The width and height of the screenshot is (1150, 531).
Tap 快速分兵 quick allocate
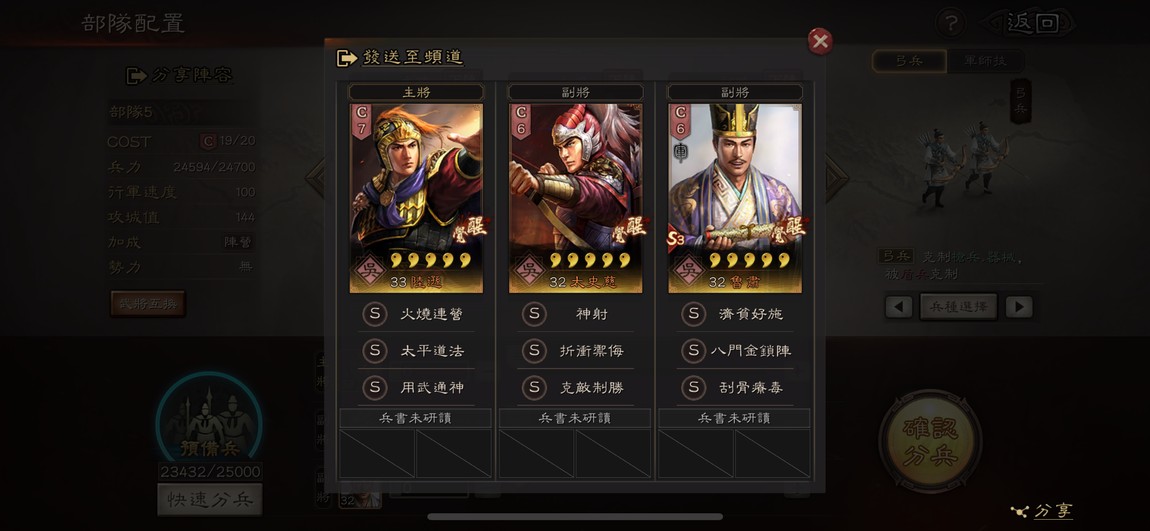pos(209,499)
